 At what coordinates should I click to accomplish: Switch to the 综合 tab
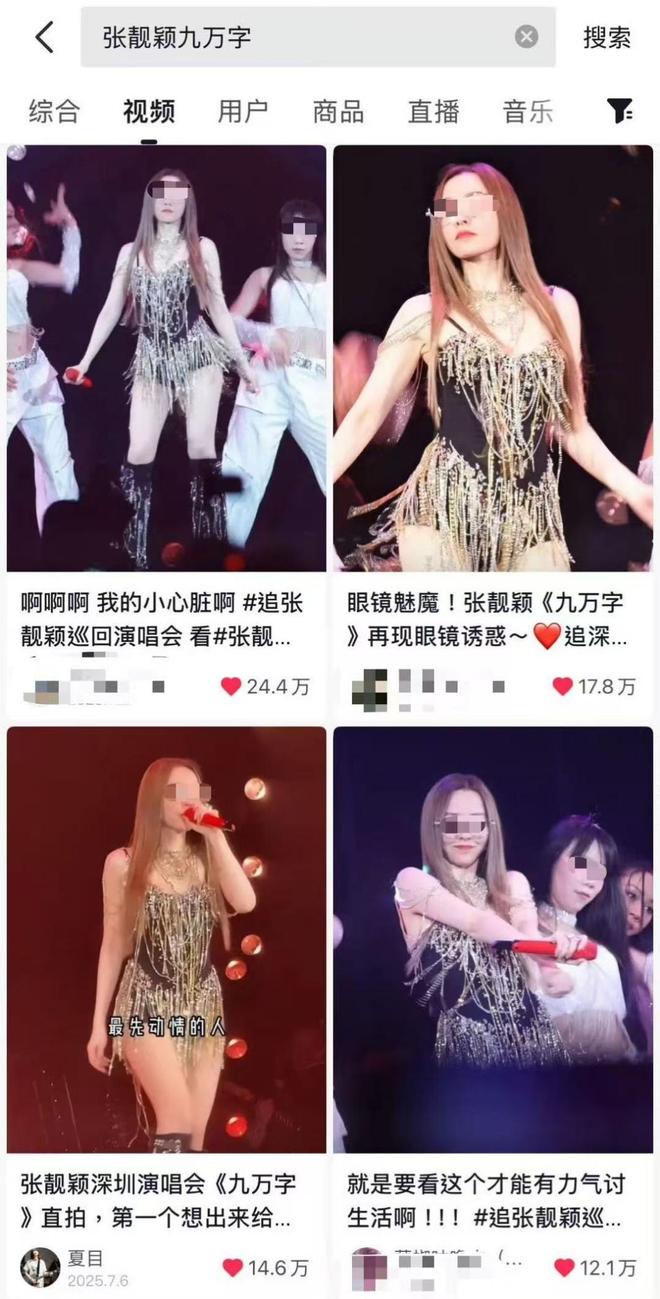click(x=54, y=111)
